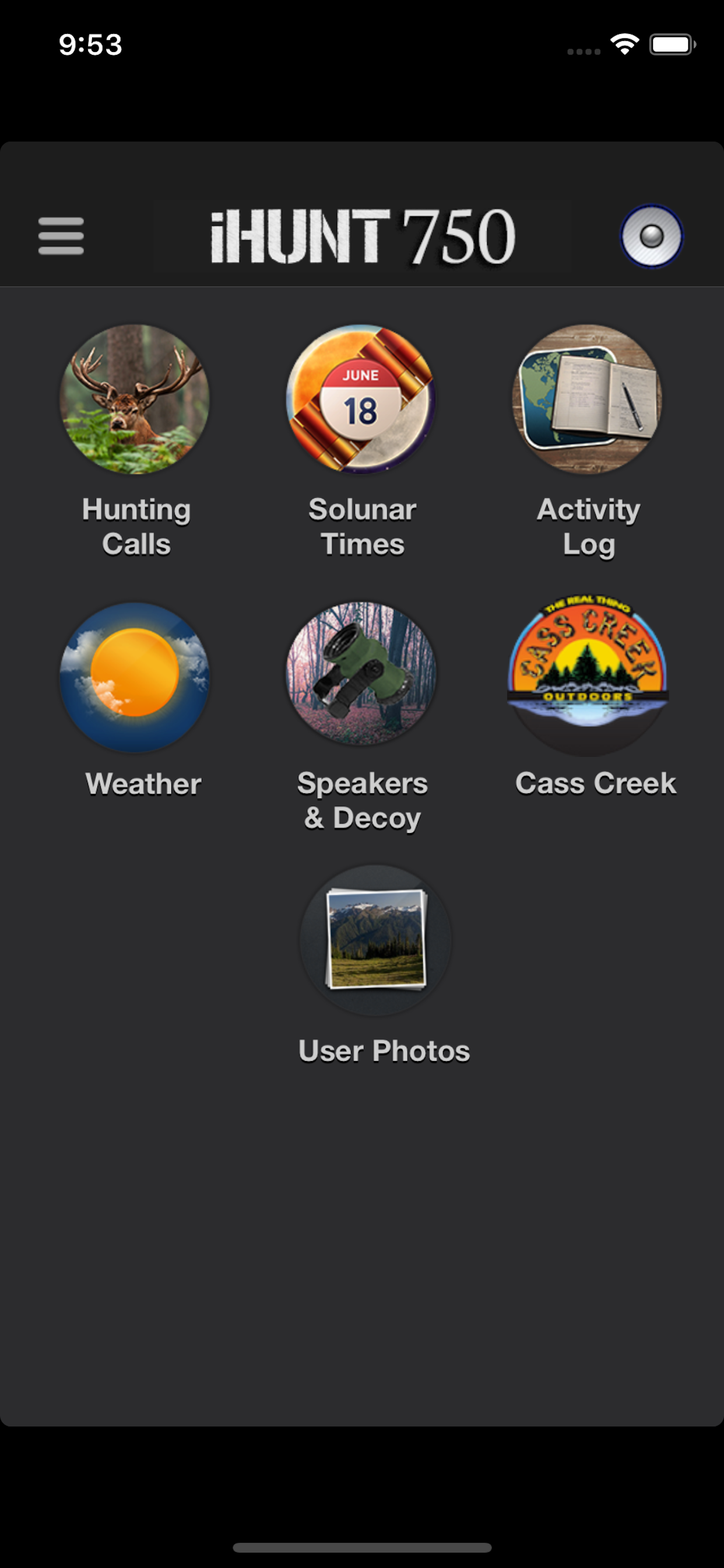Tap the home indicator bar at bottom
724x1568 pixels.
coord(362,1548)
